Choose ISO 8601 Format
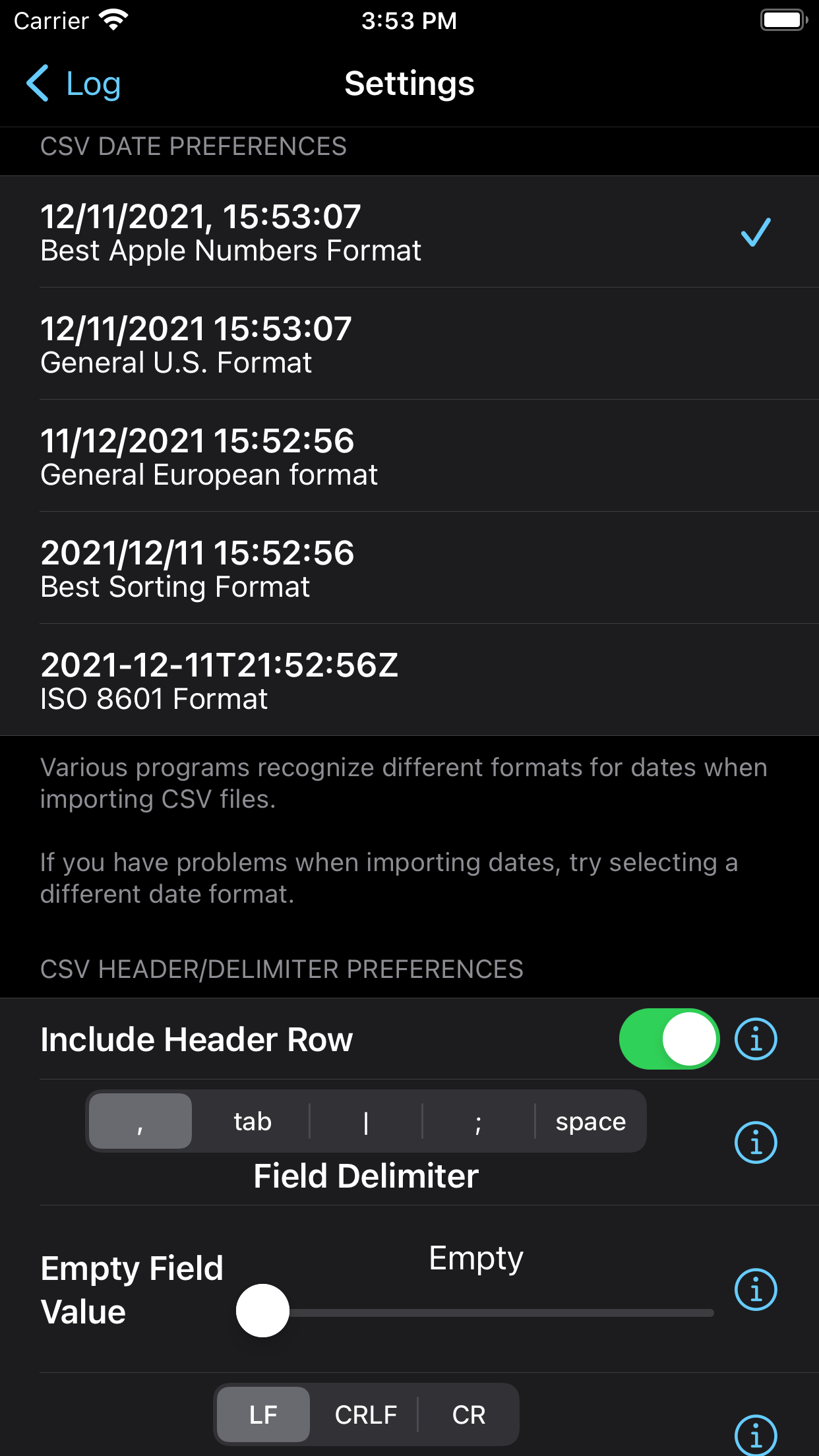Screen dimensions: 819x1456 click(409, 680)
